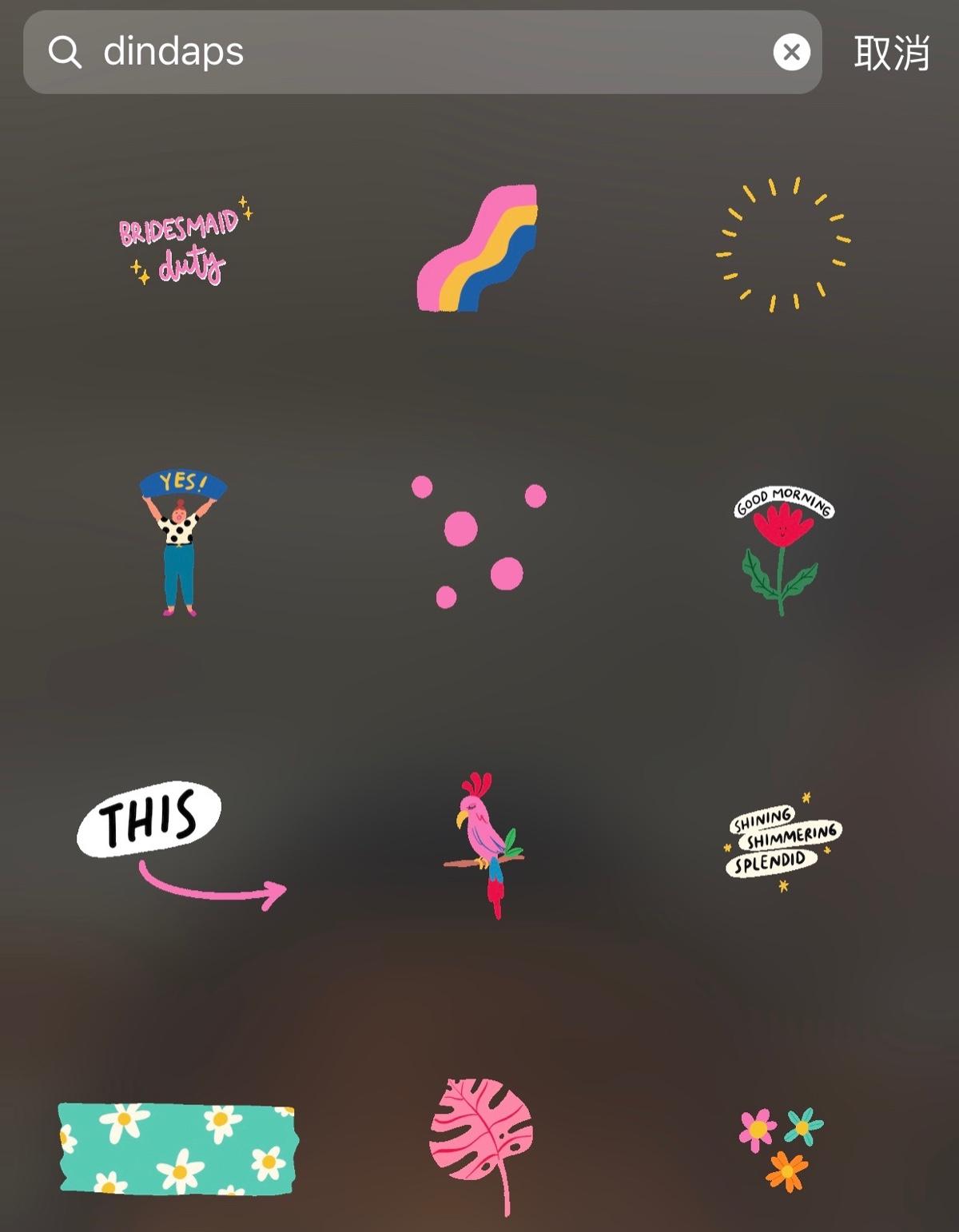Add the pink parrot sticker
The width and height of the screenshot is (959, 1232).
point(485,845)
